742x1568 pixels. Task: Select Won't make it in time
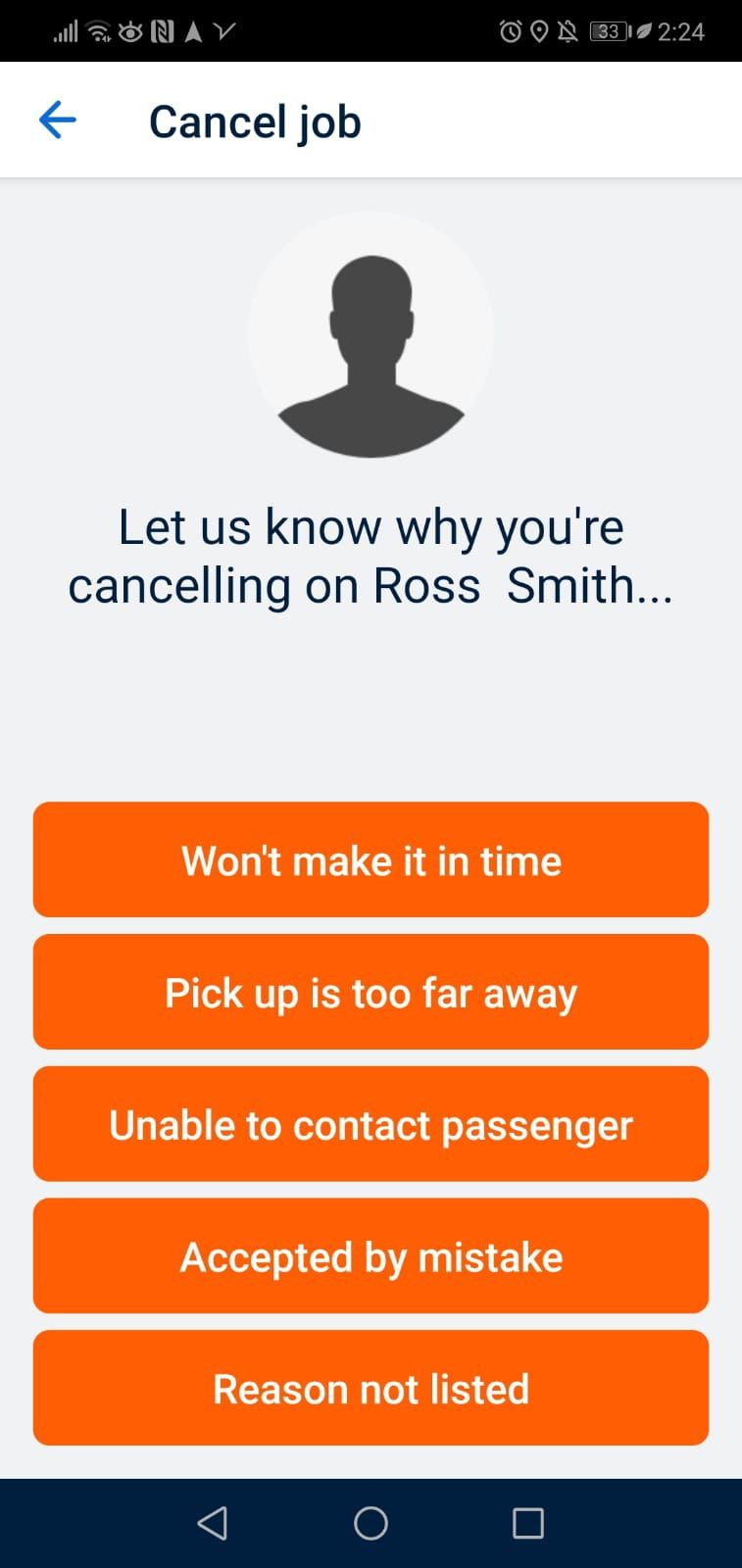click(x=371, y=859)
